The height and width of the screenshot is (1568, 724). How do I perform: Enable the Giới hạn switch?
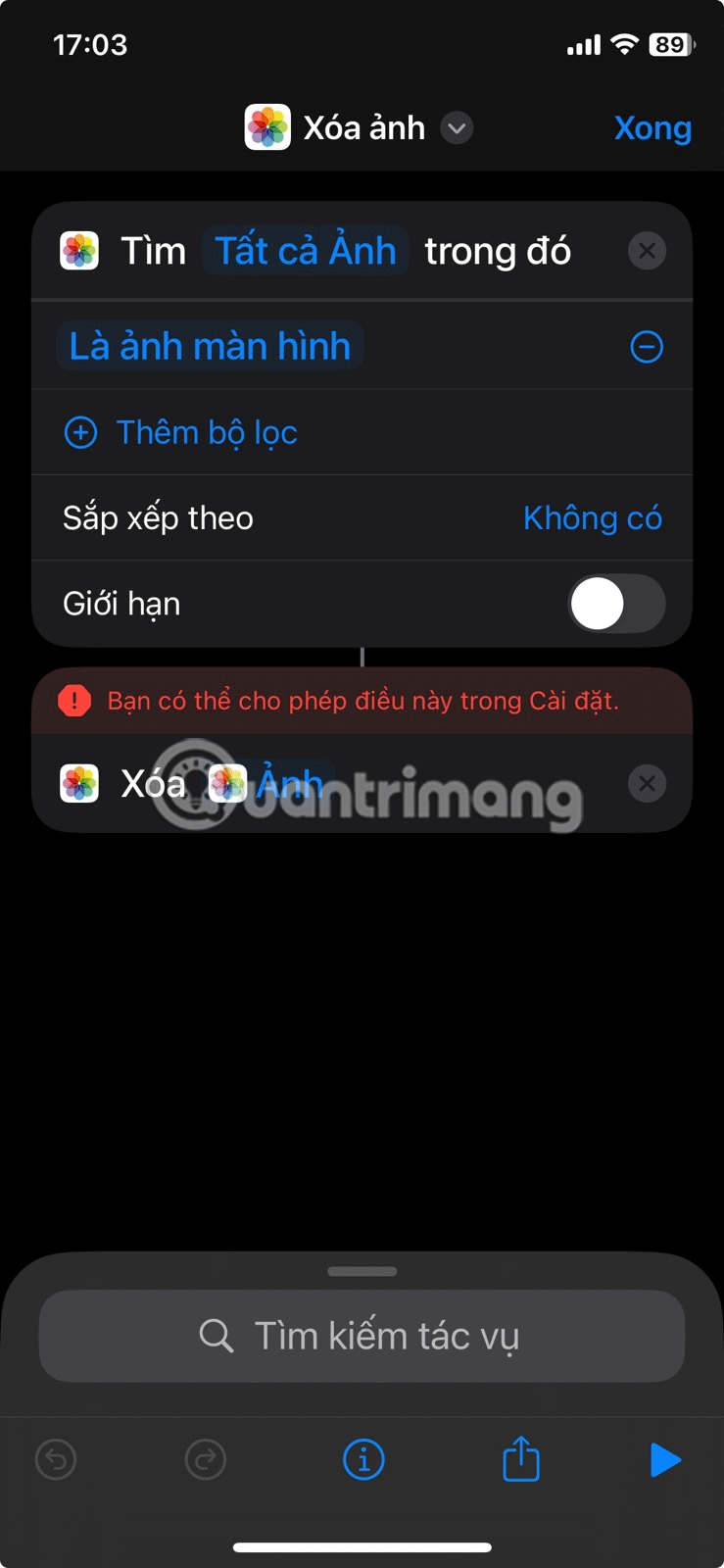point(616,604)
